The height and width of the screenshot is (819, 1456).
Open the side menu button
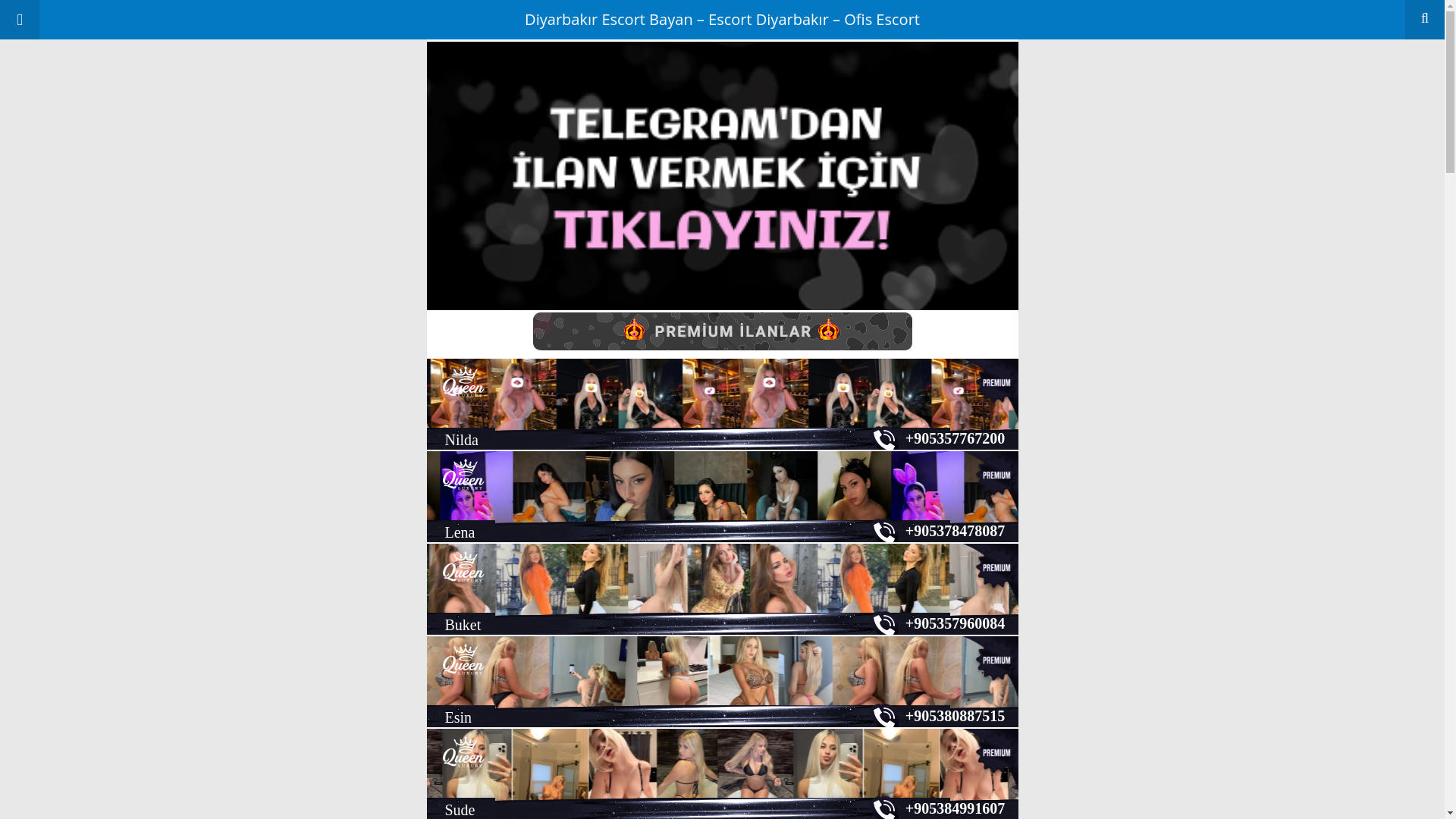click(x=20, y=20)
